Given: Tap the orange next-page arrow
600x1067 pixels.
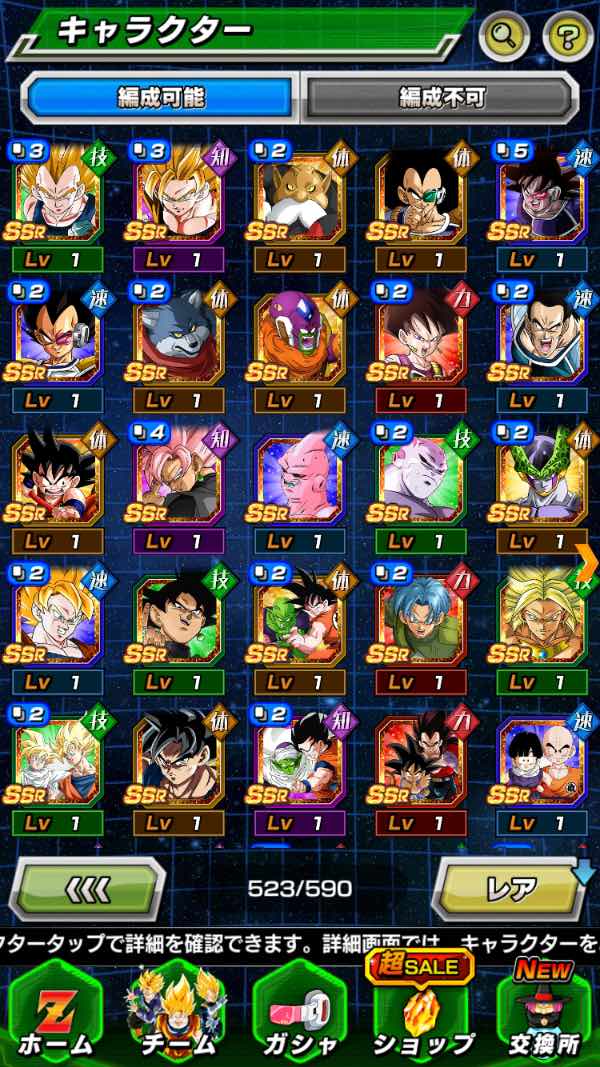Looking at the screenshot, I should click(x=588, y=555).
